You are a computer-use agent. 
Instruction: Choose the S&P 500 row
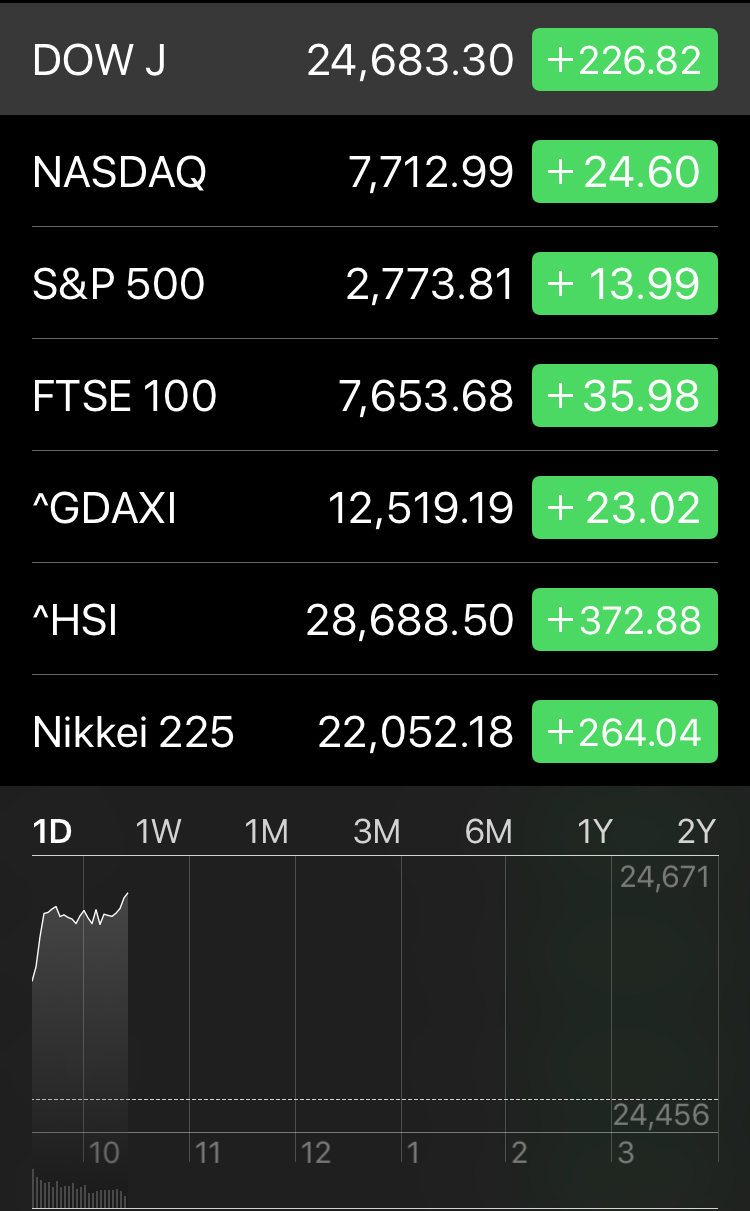pyautogui.click(x=270, y=284)
